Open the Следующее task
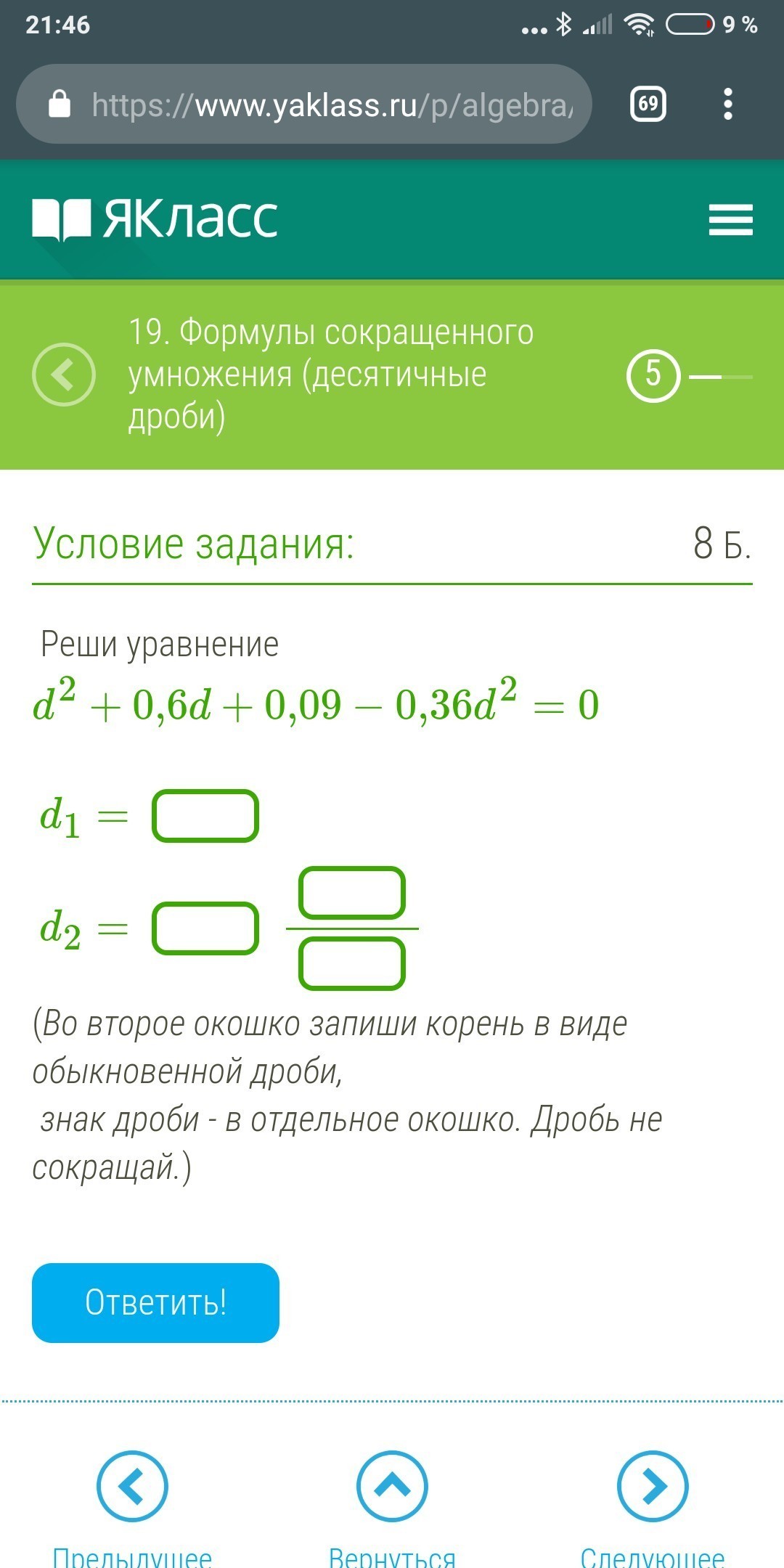This screenshot has width=784, height=1568. [x=652, y=1487]
